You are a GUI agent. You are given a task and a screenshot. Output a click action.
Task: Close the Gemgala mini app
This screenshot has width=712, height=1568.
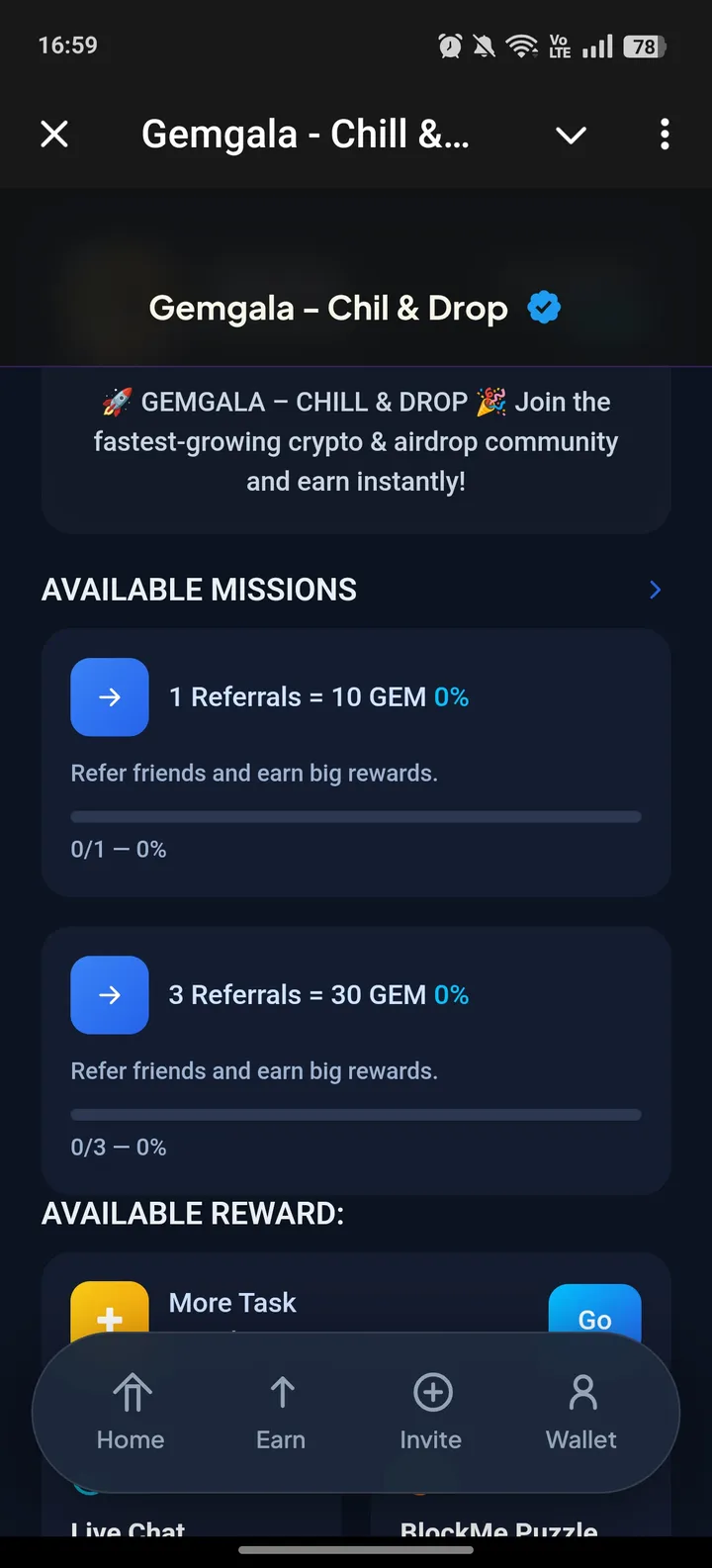click(x=54, y=134)
